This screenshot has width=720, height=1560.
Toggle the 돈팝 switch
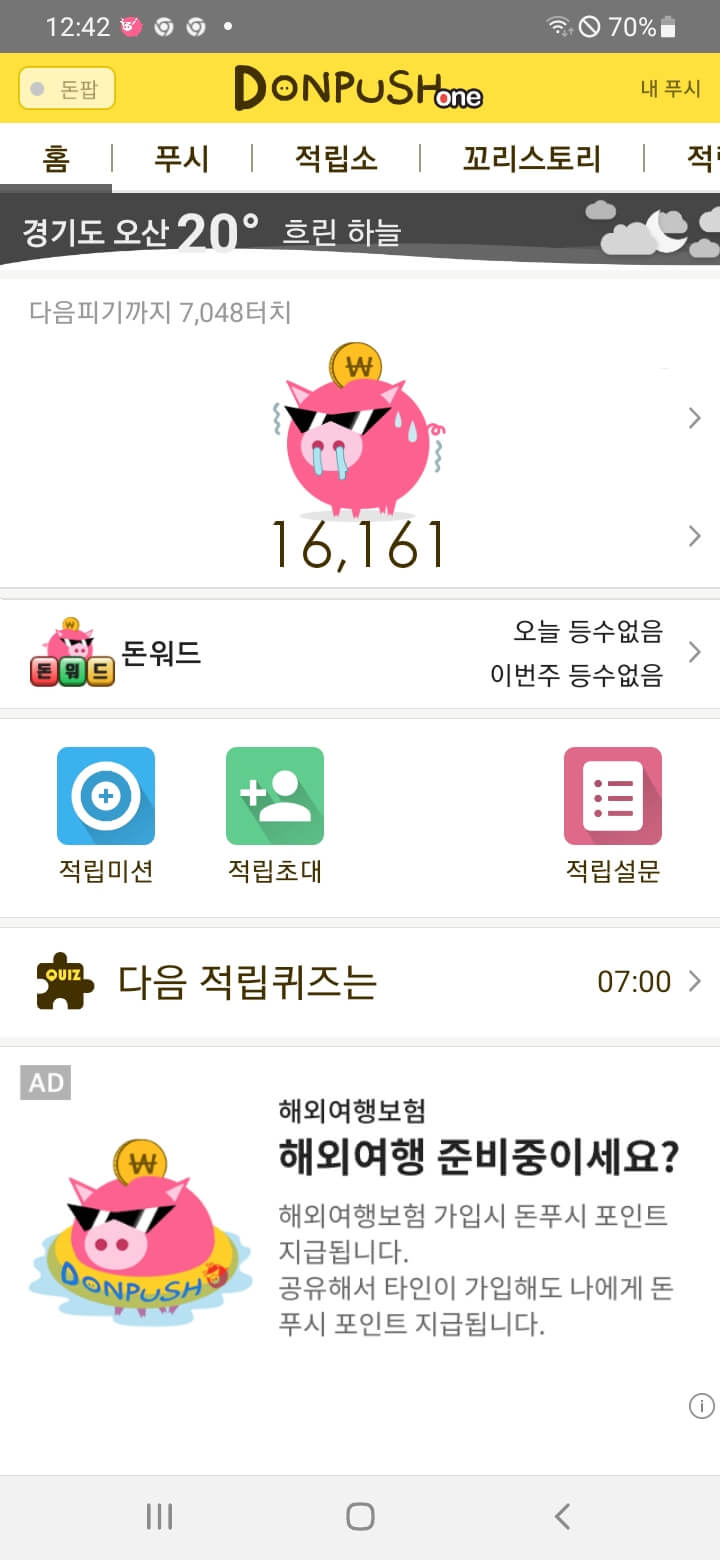pyautogui.click(x=66, y=89)
